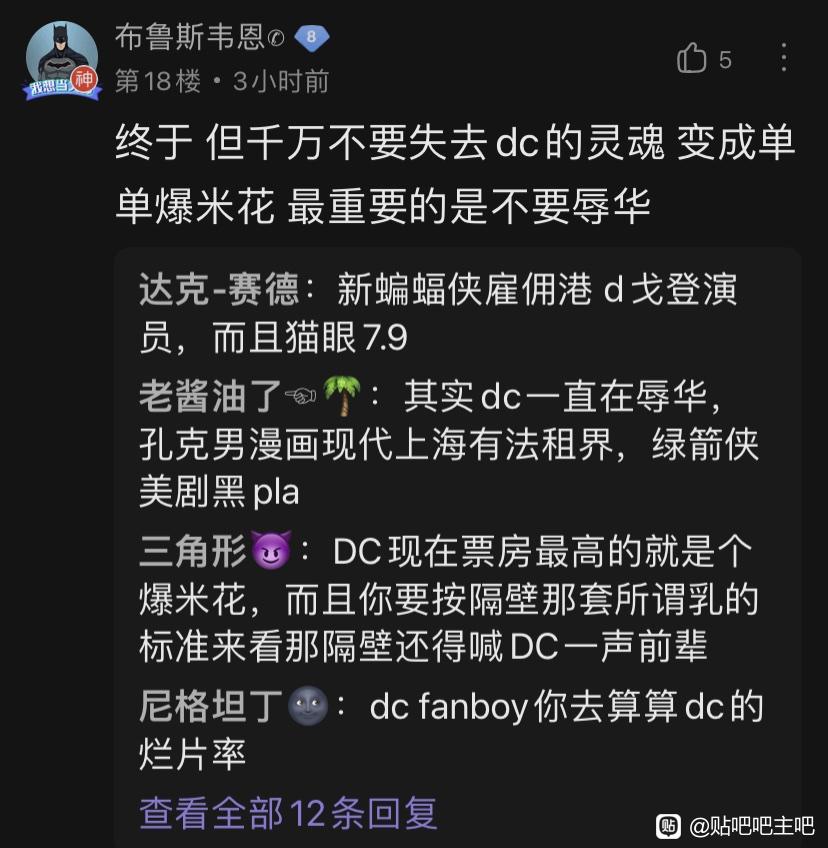View all 12 replies

(288, 813)
